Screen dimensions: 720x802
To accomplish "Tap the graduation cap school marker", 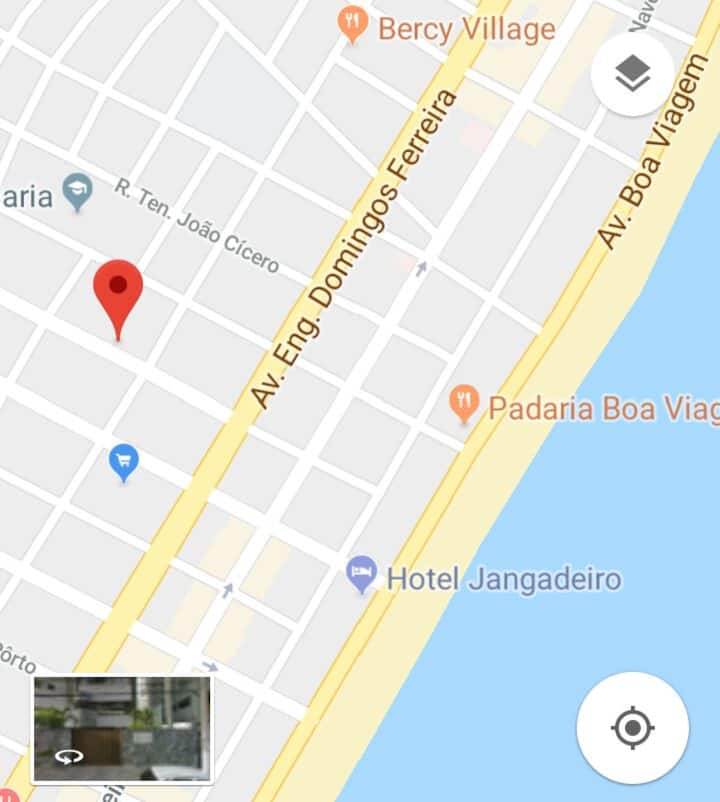I will (x=77, y=190).
